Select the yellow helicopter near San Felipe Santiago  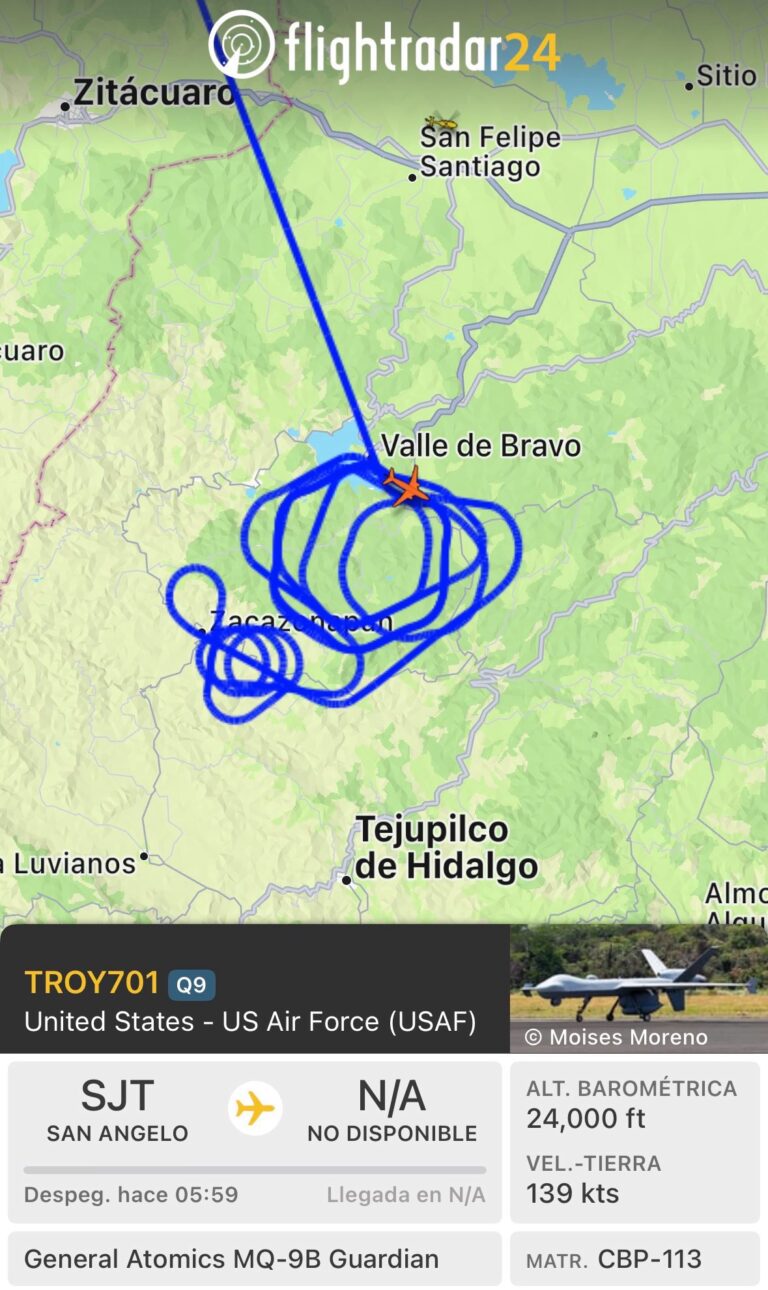click(440, 122)
